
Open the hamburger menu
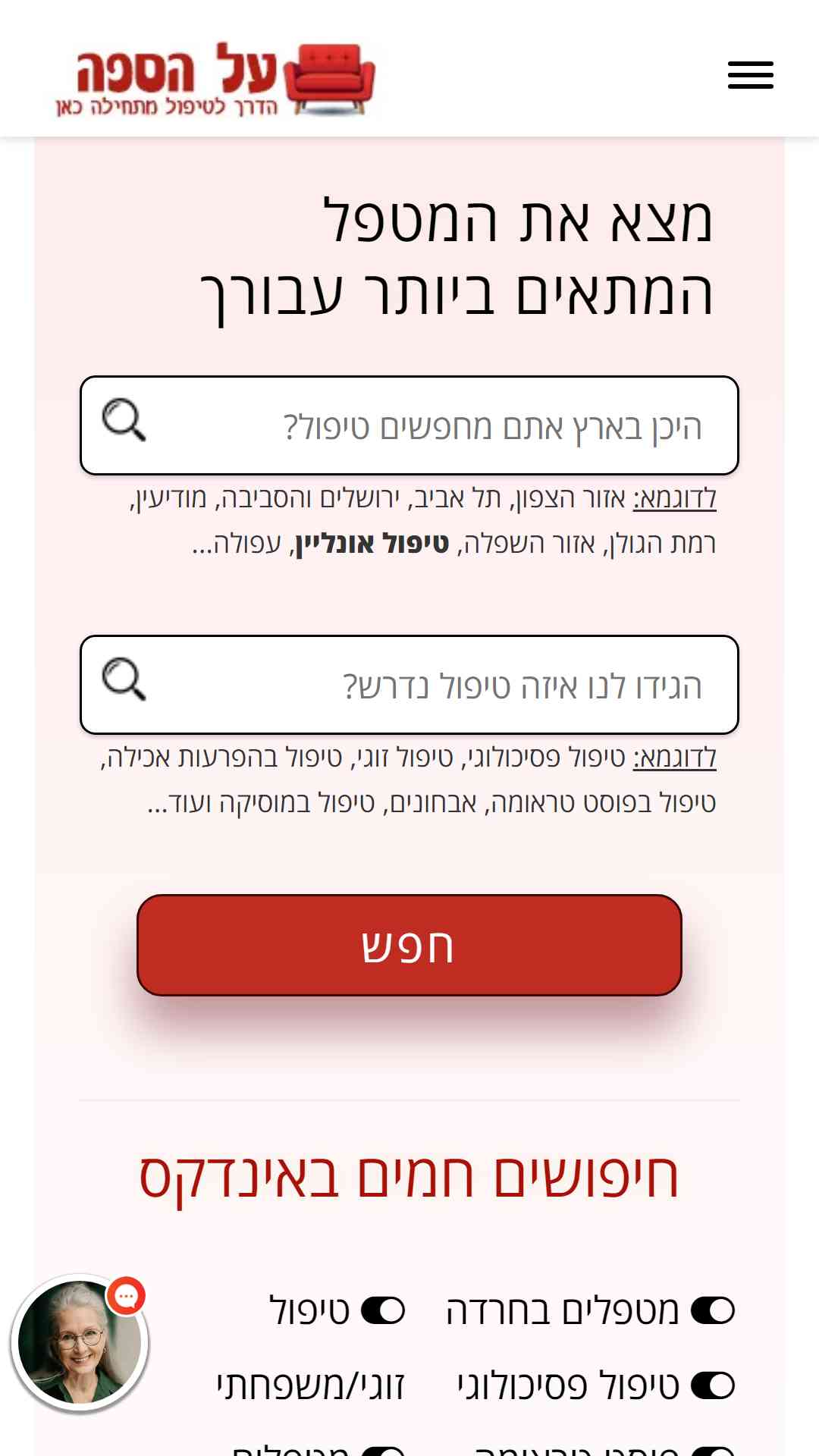click(750, 75)
